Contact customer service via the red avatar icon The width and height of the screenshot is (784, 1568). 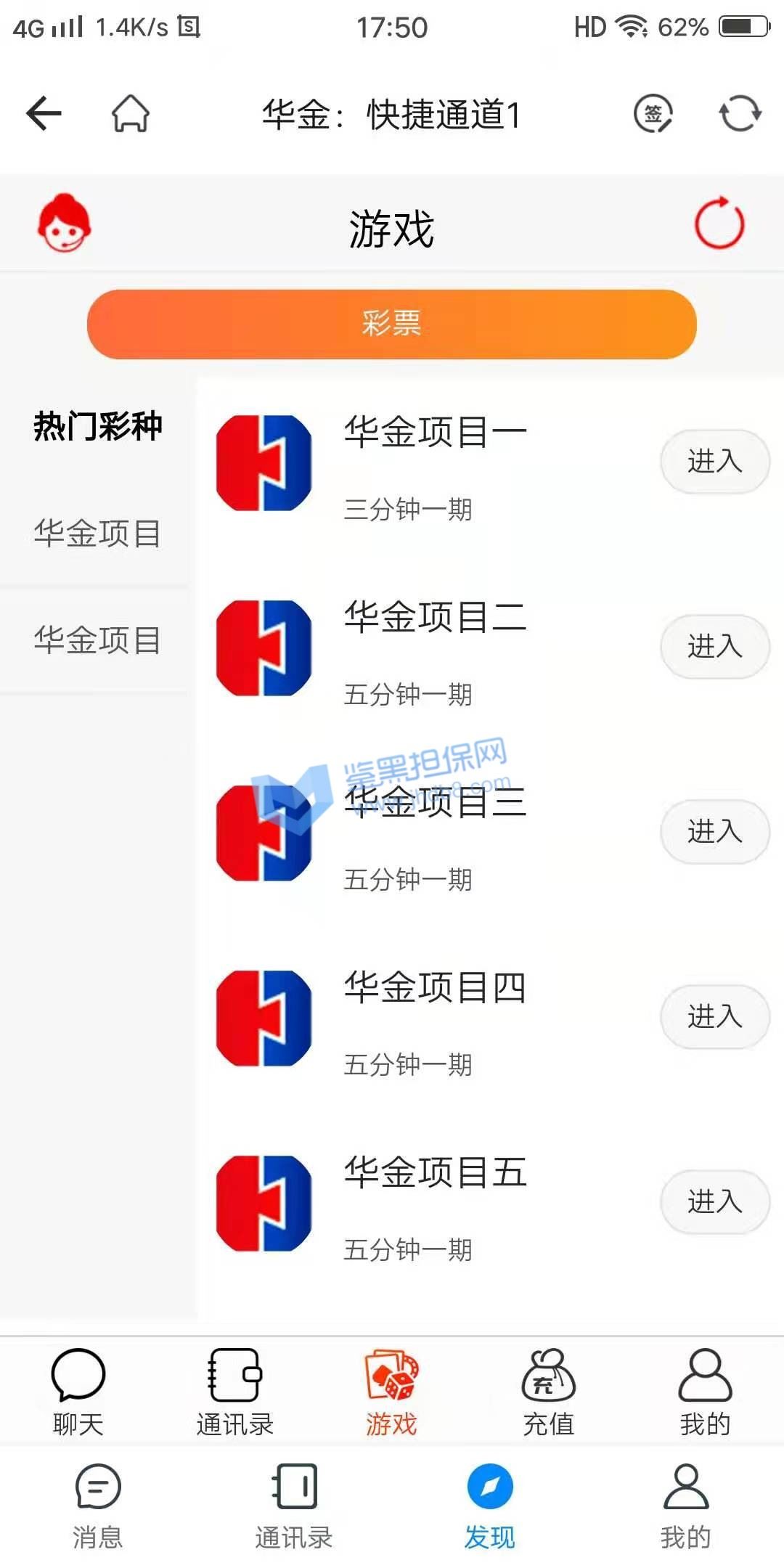[65, 223]
